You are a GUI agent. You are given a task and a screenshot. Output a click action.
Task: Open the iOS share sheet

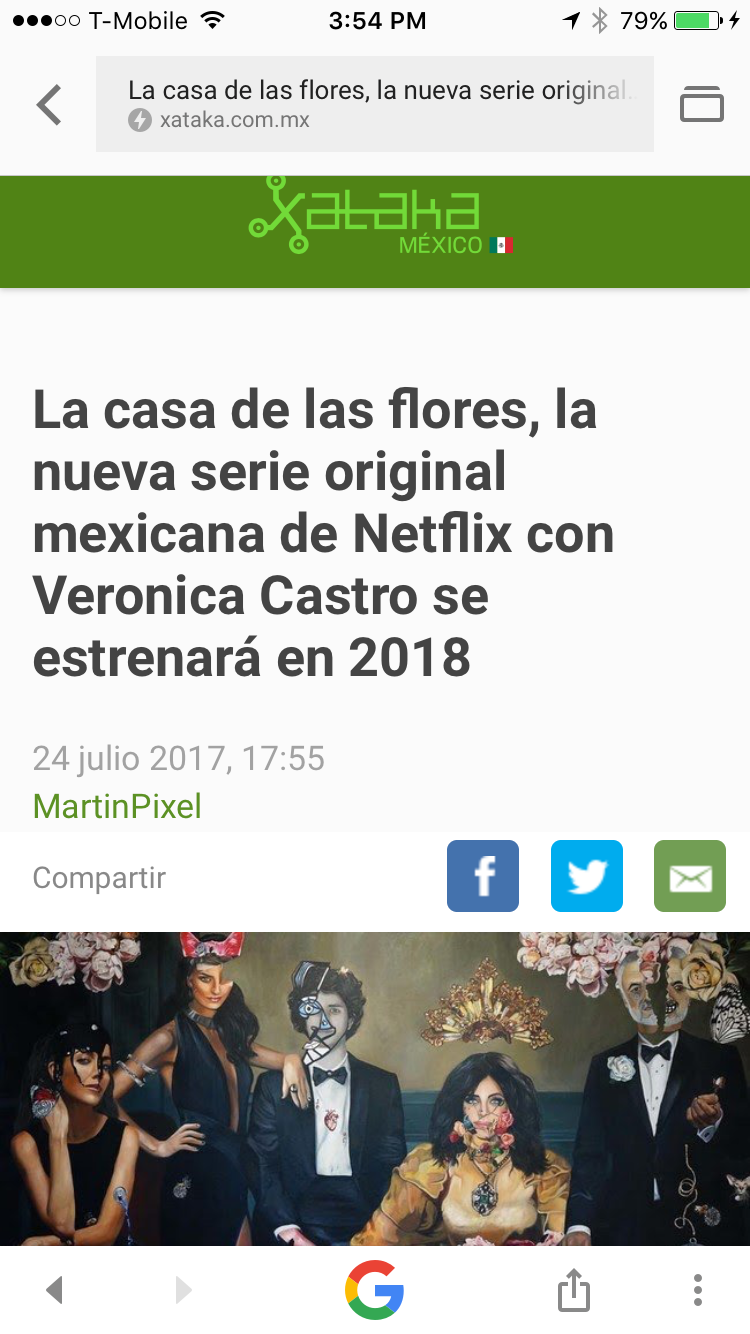pyautogui.click(x=573, y=1290)
